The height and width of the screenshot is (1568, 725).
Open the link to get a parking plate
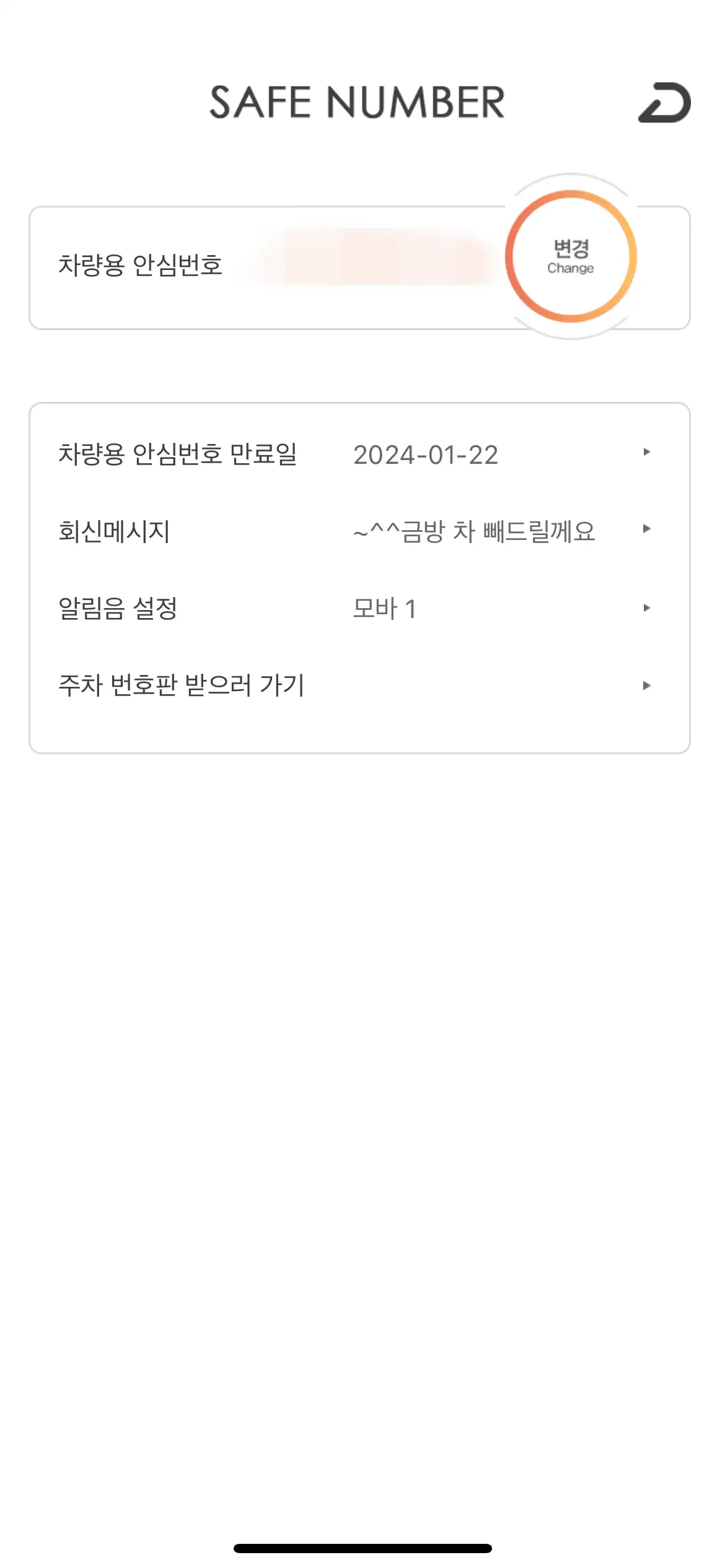(182, 686)
